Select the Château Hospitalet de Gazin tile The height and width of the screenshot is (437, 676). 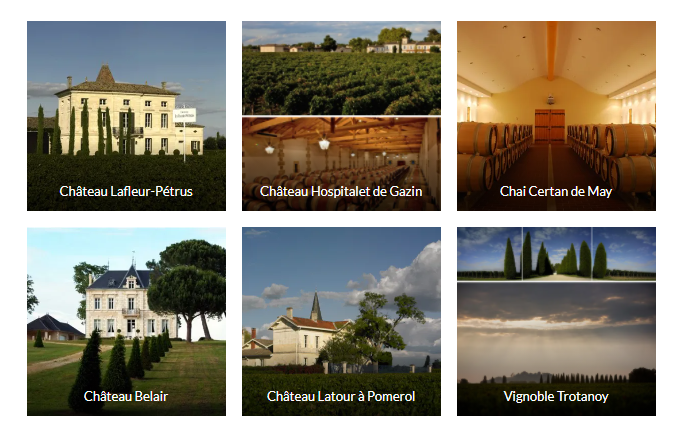341,116
